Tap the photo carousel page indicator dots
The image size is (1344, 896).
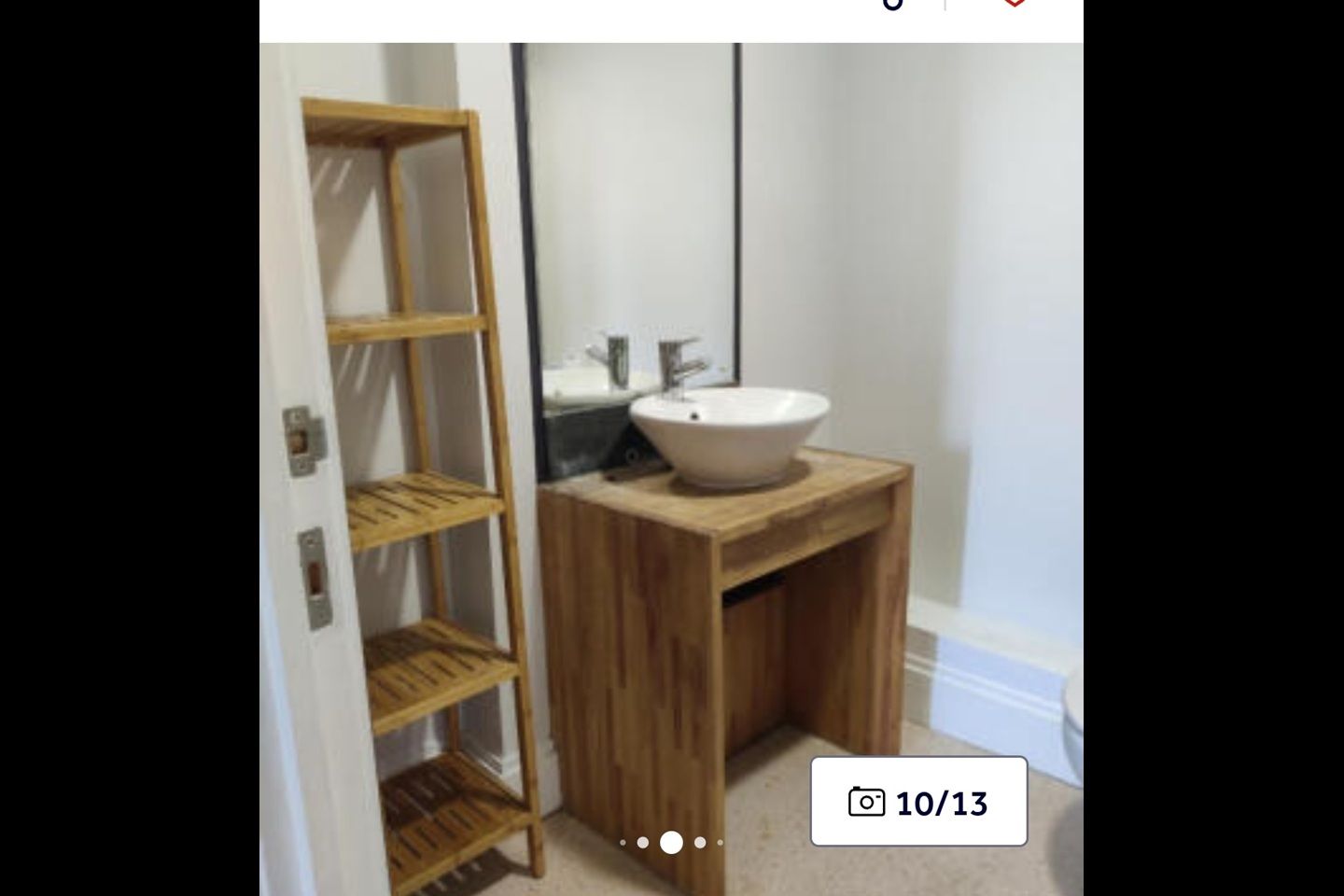point(671,843)
